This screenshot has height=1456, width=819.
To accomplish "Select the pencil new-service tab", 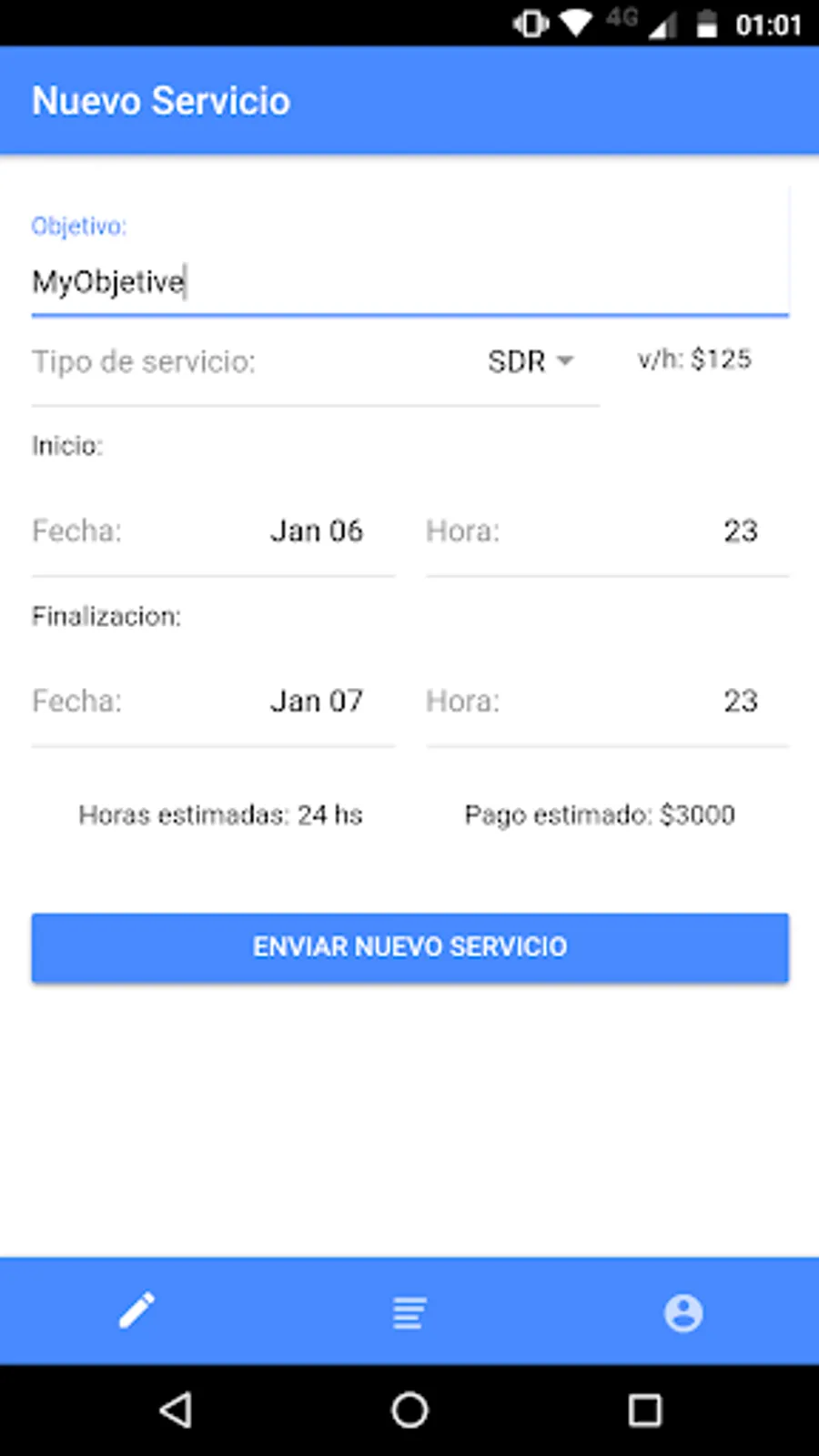I will tap(137, 1311).
